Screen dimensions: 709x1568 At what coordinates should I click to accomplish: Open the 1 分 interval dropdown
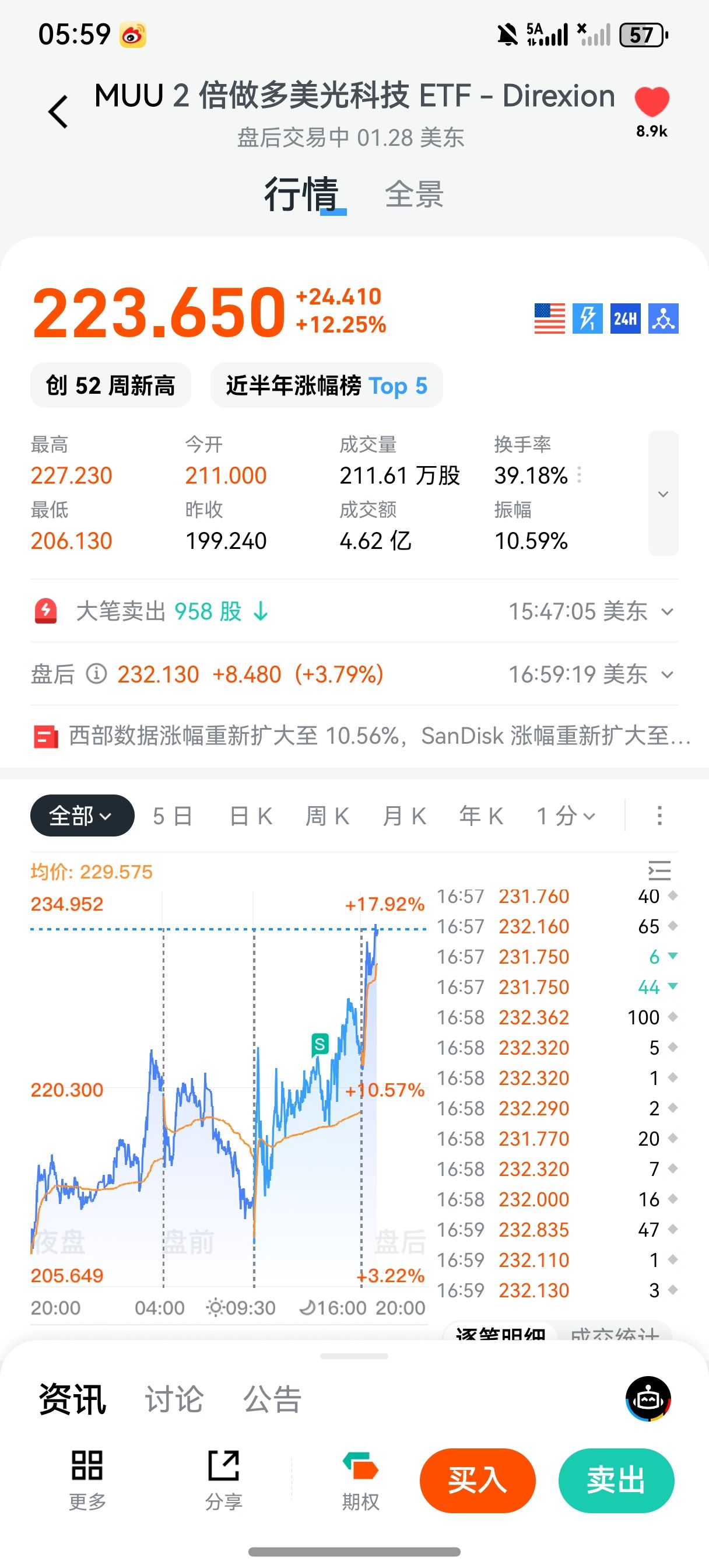(566, 815)
